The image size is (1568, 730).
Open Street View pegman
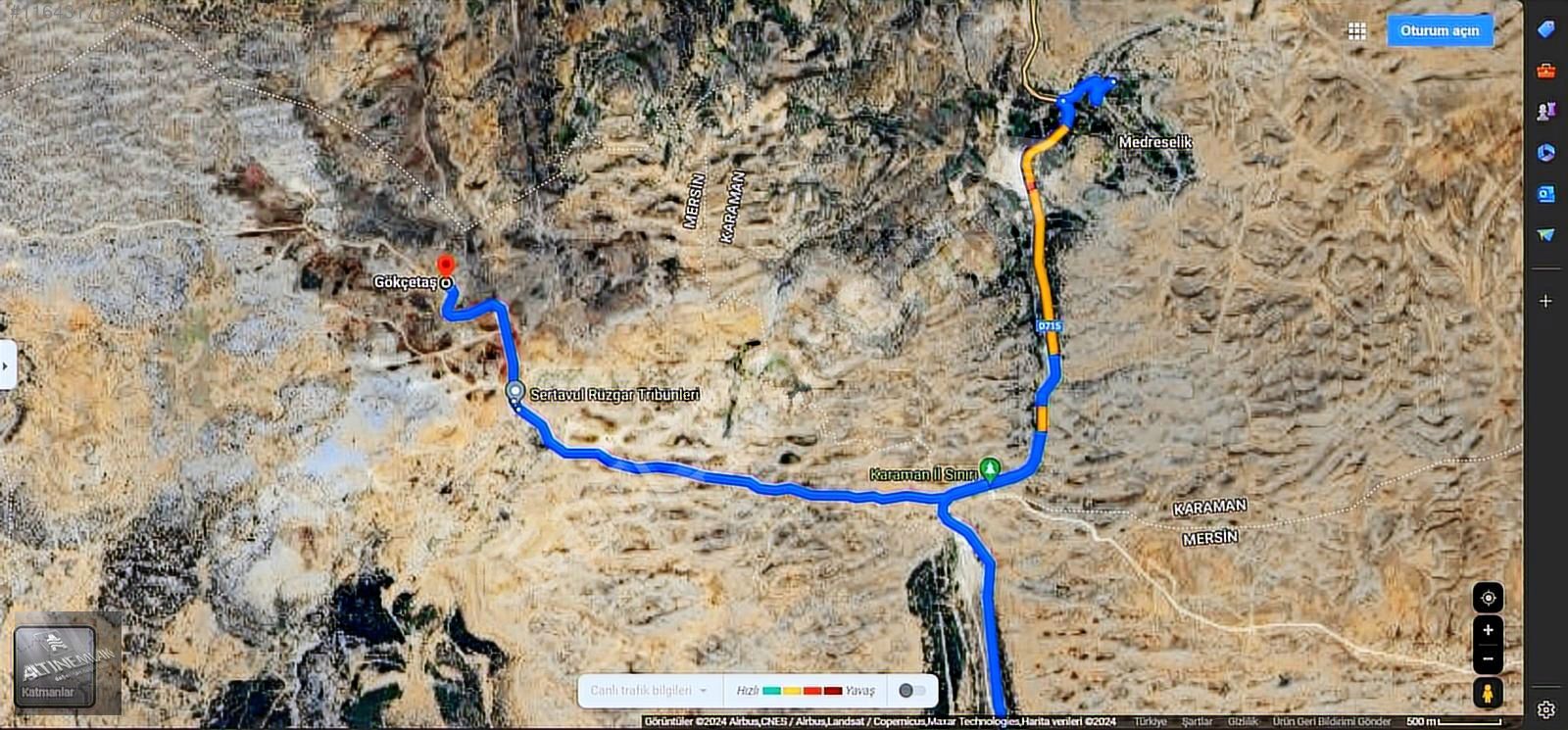point(1488,693)
